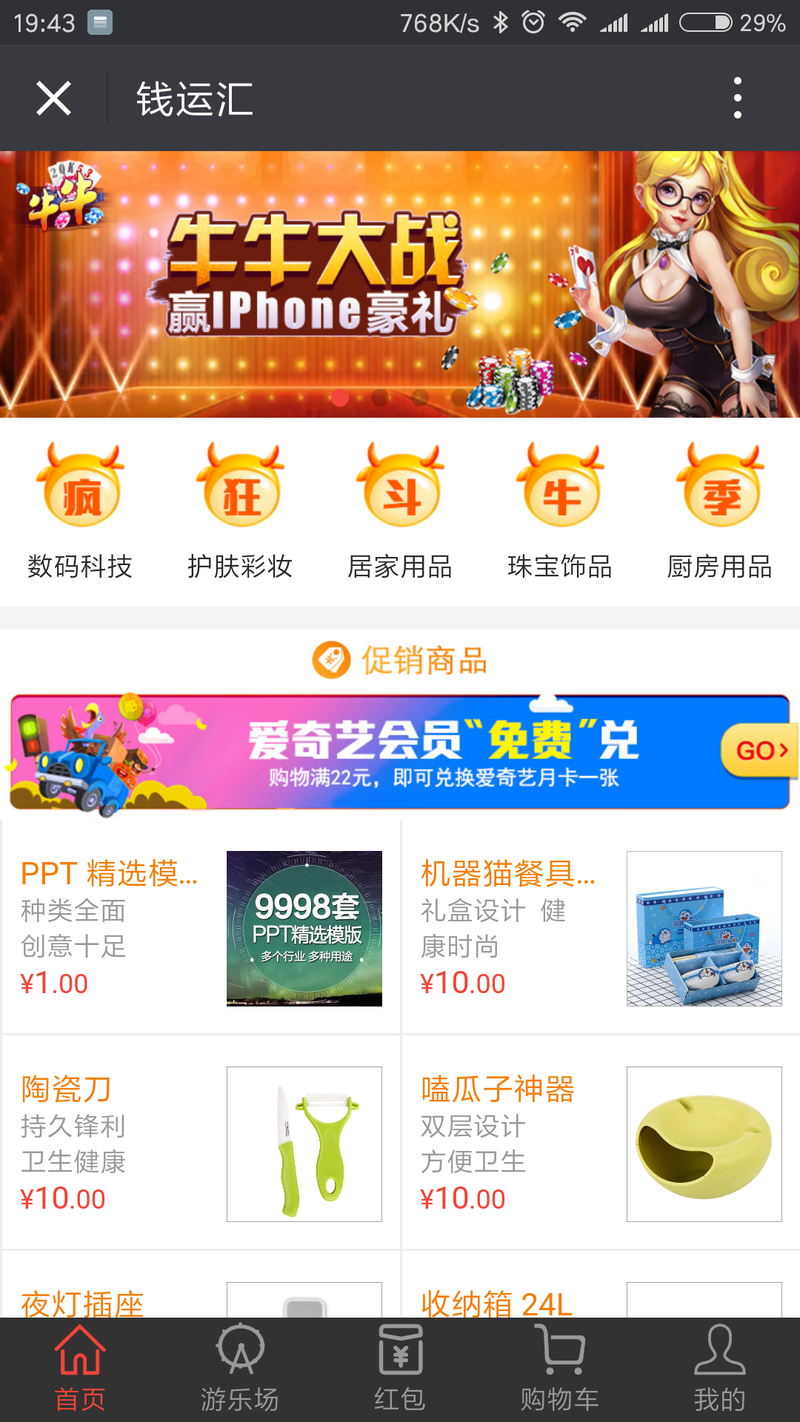Open the 促销商品 tag icon
This screenshot has width=800, height=1422.
330,660
